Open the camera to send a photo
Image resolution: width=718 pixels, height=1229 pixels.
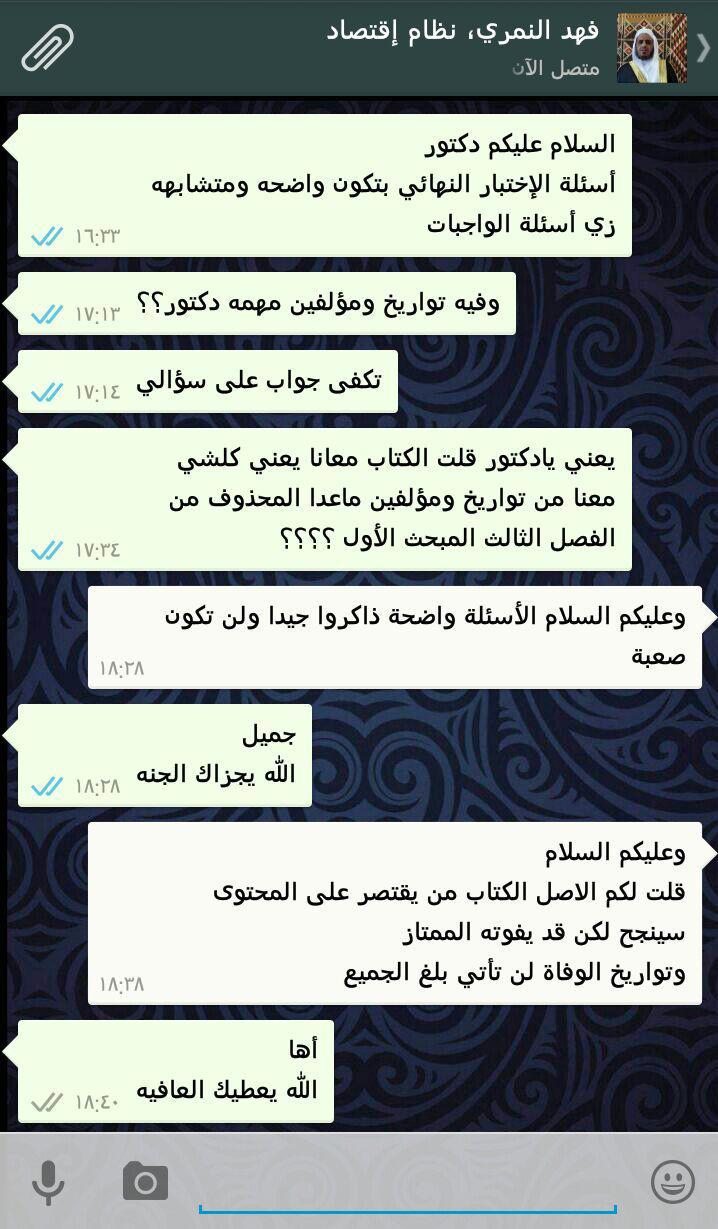click(x=145, y=1182)
